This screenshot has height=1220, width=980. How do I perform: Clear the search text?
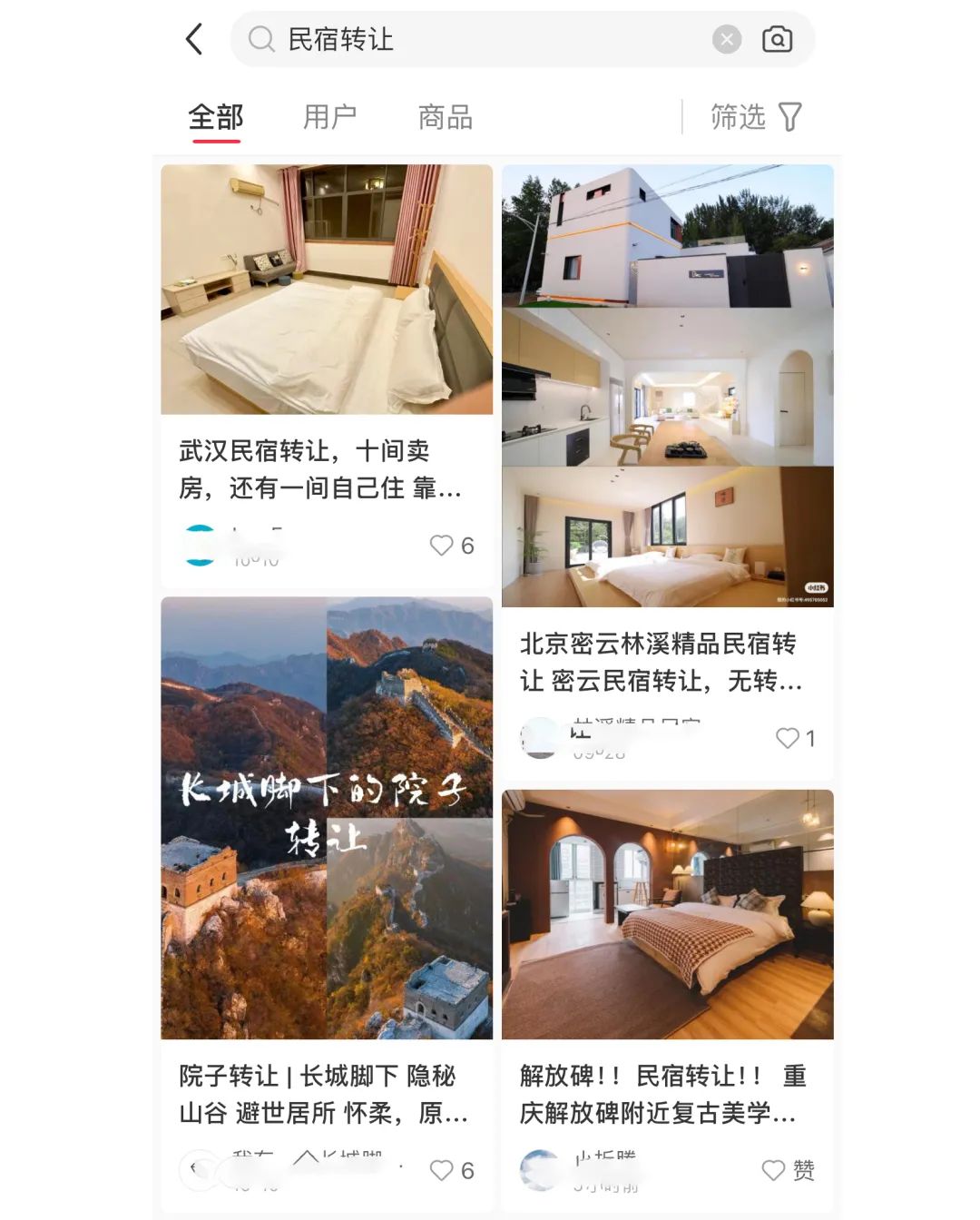coord(726,39)
